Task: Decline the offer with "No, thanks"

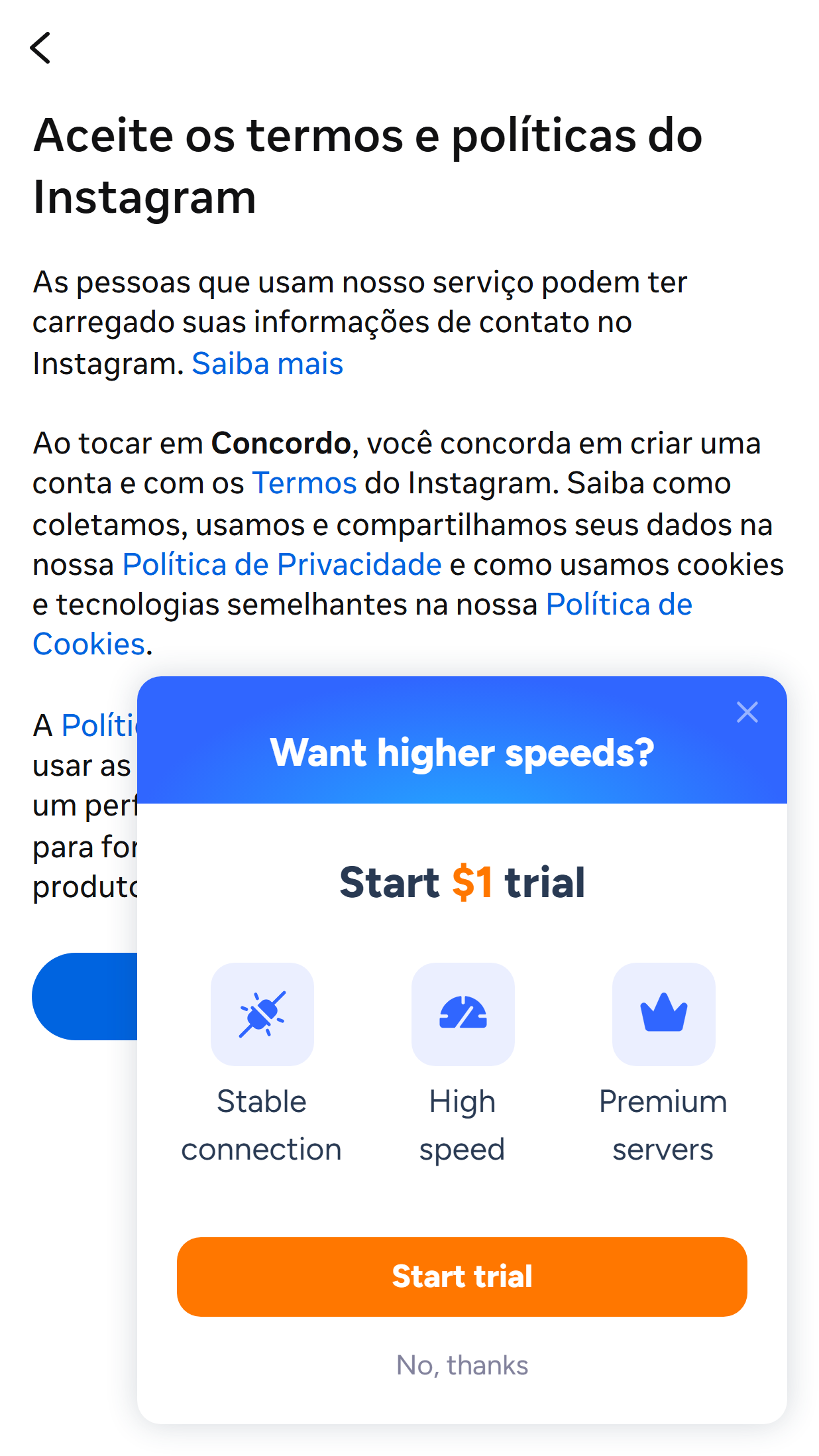Action: tap(462, 1364)
